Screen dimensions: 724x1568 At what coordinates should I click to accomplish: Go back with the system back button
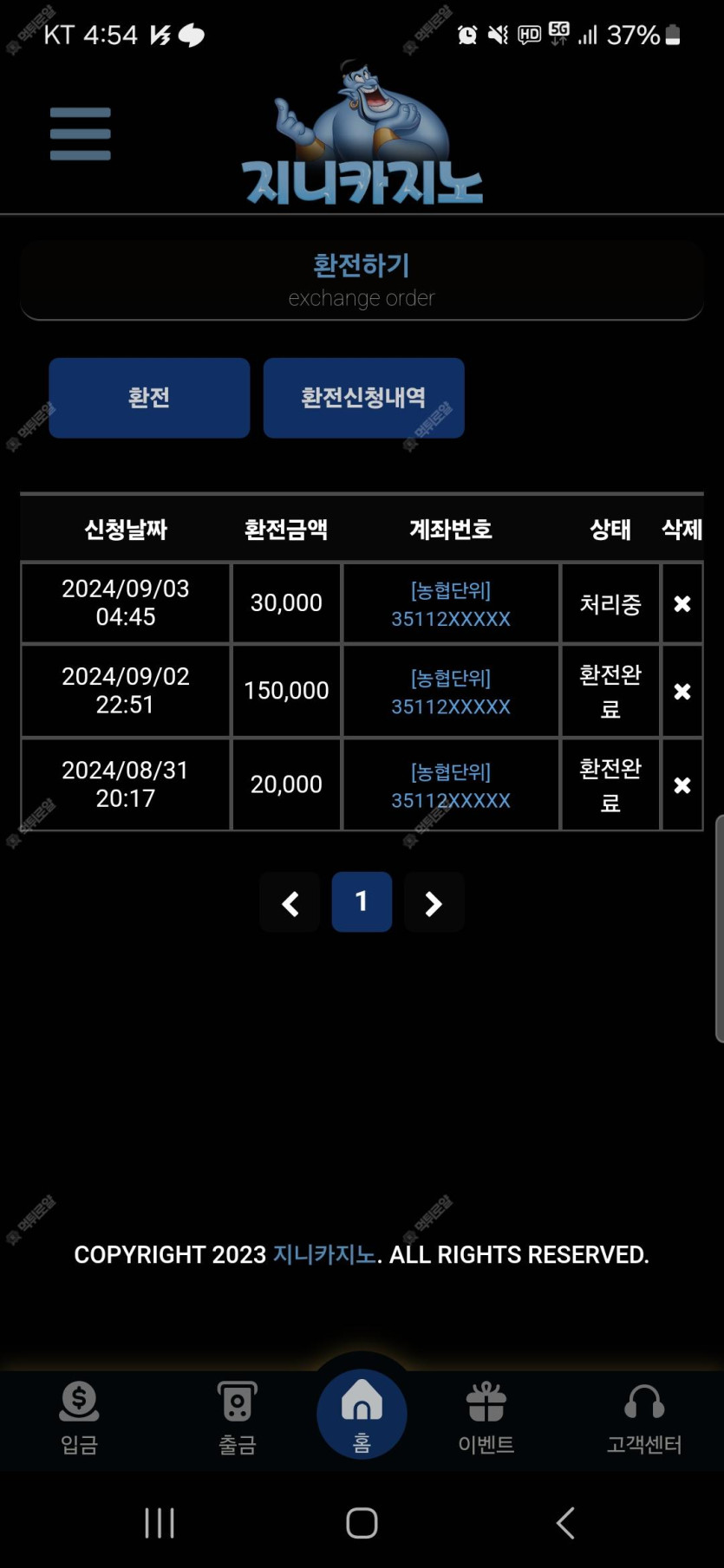(x=565, y=1522)
